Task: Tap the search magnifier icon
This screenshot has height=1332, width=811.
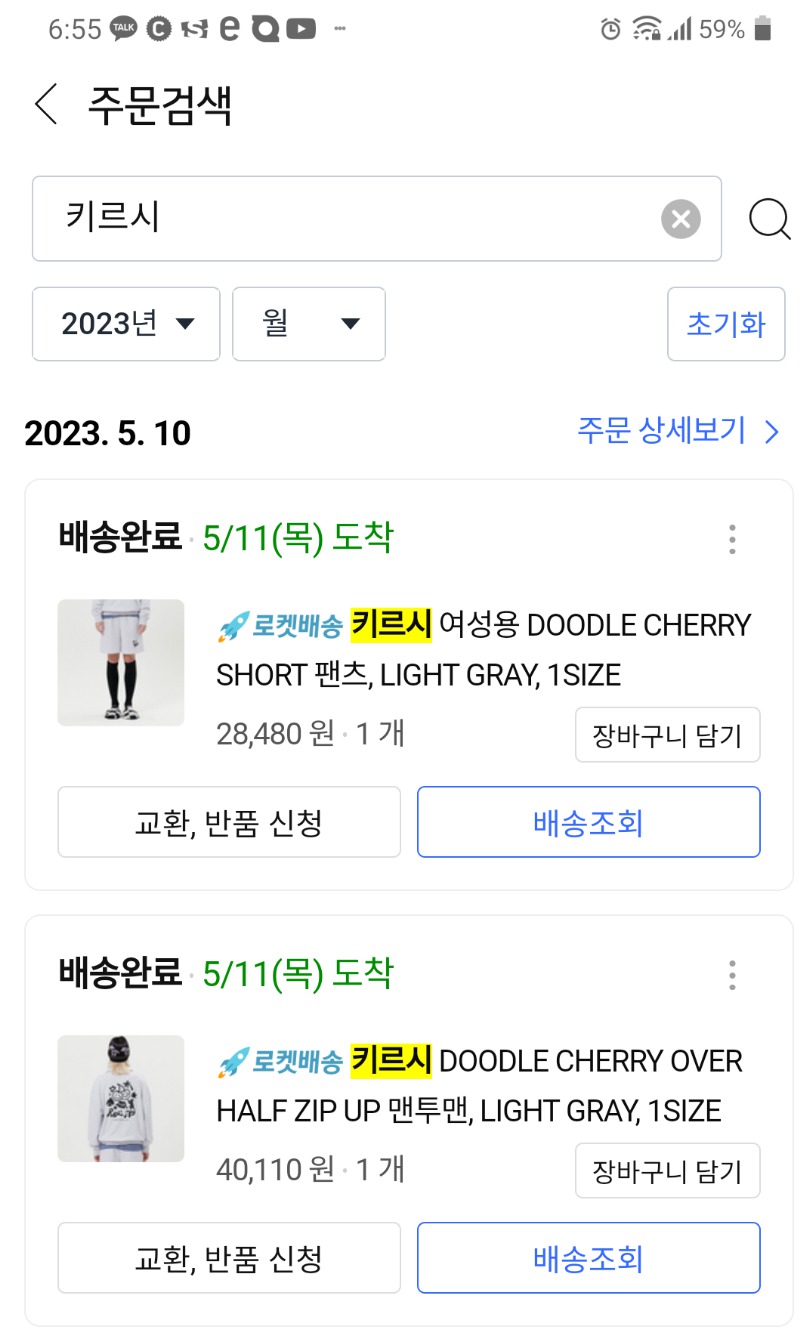Action: click(769, 219)
